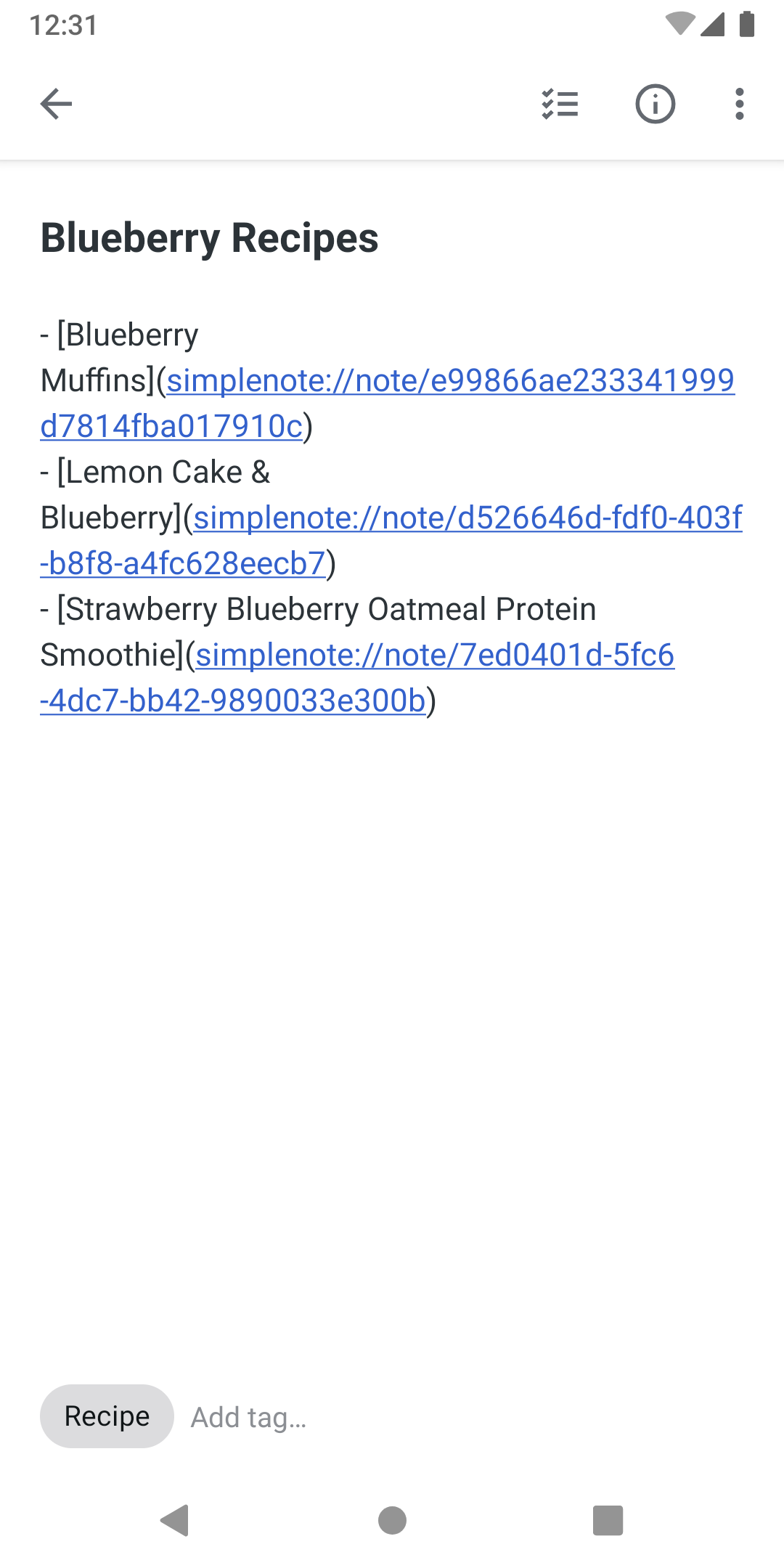The image size is (784, 1568).
Task: Open the Blueberry Muffins note link
Action: [450, 381]
